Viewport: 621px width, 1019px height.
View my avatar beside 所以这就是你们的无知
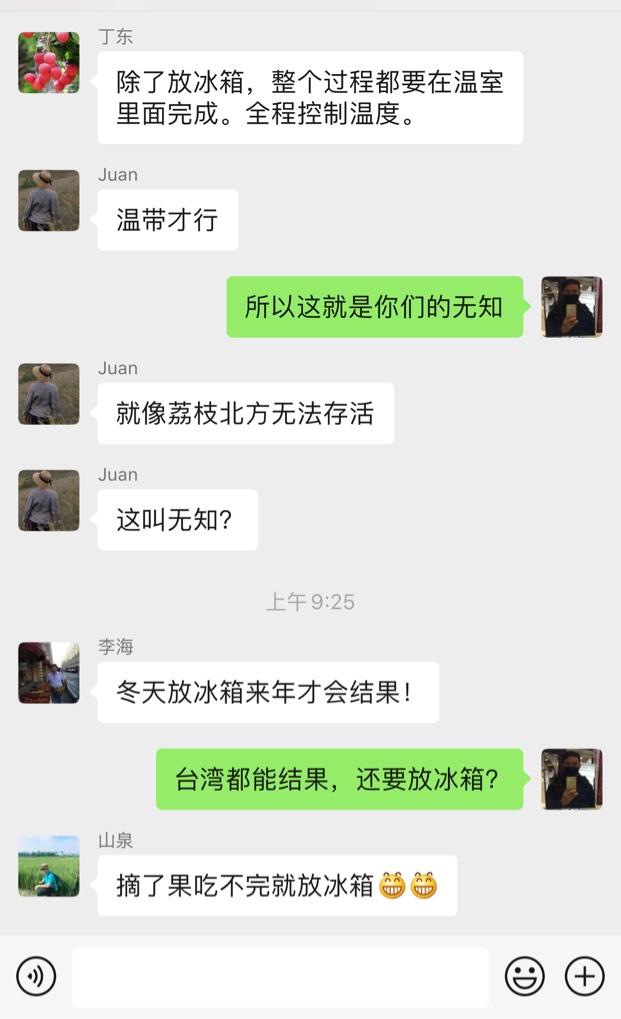(572, 307)
